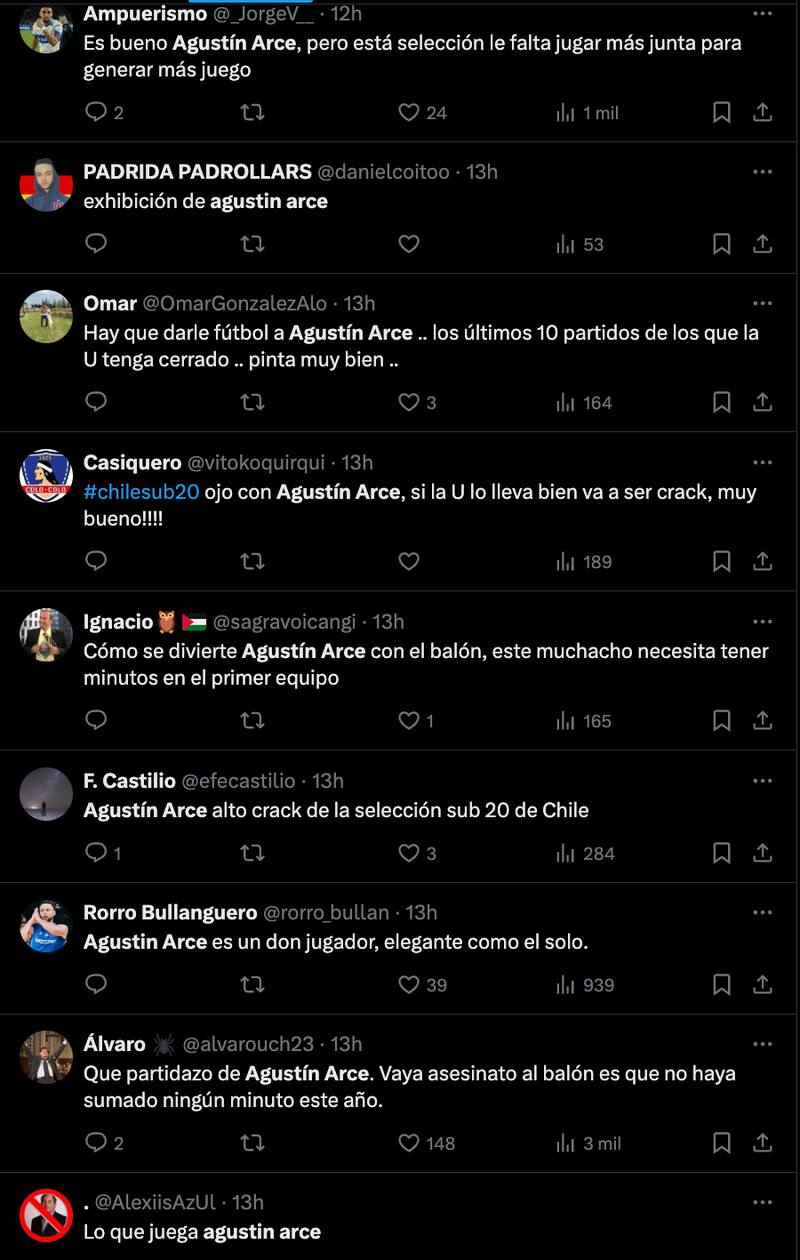Screen dimensions: 800x1260
Task: Toggle the like on Omar's tweet
Action: pyautogui.click(x=410, y=402)
